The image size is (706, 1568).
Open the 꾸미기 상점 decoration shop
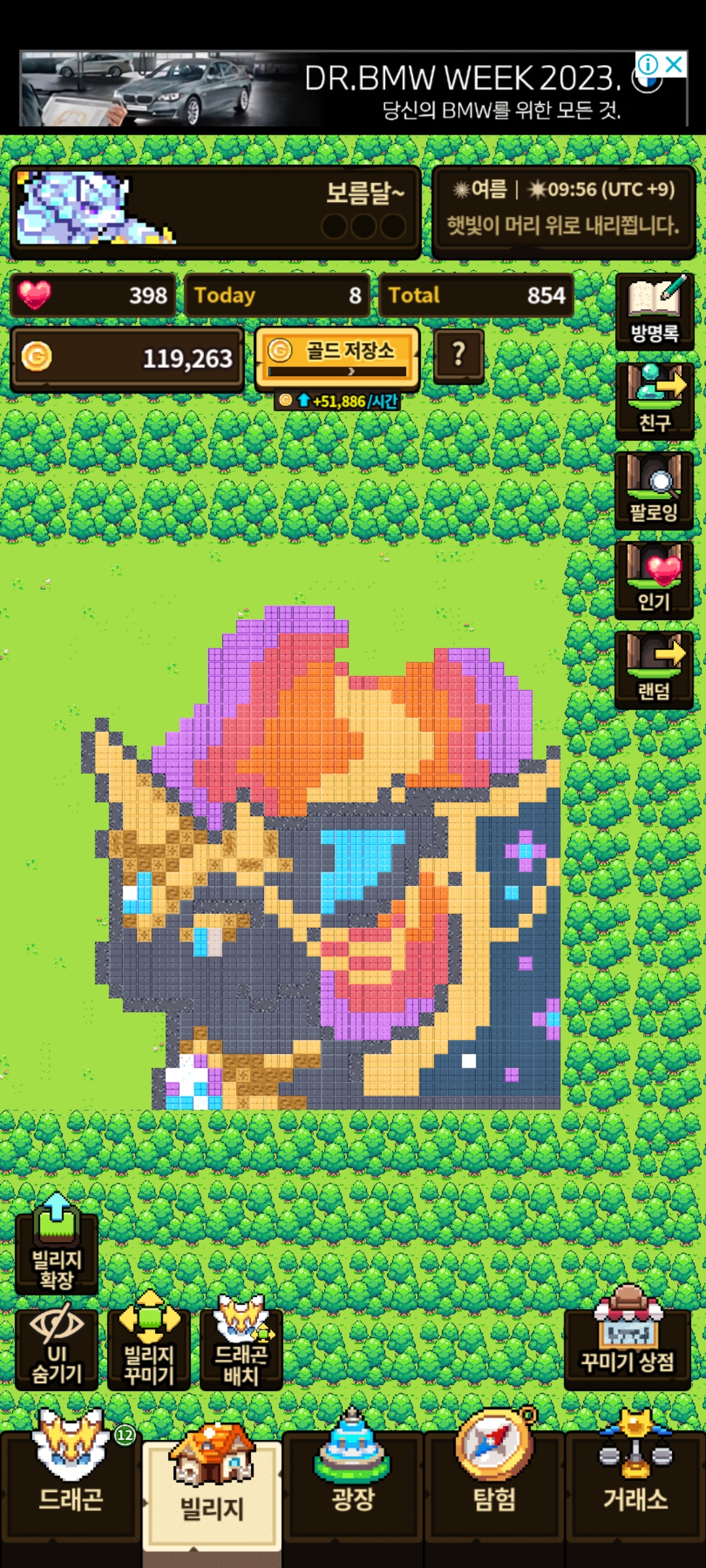point(628,1338)
